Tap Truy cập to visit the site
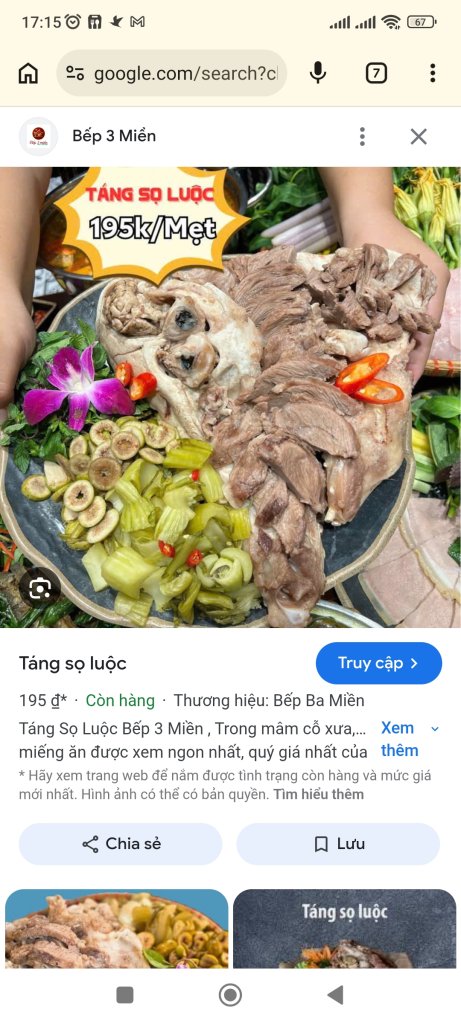461x1024 pixels. pos(379,664)
